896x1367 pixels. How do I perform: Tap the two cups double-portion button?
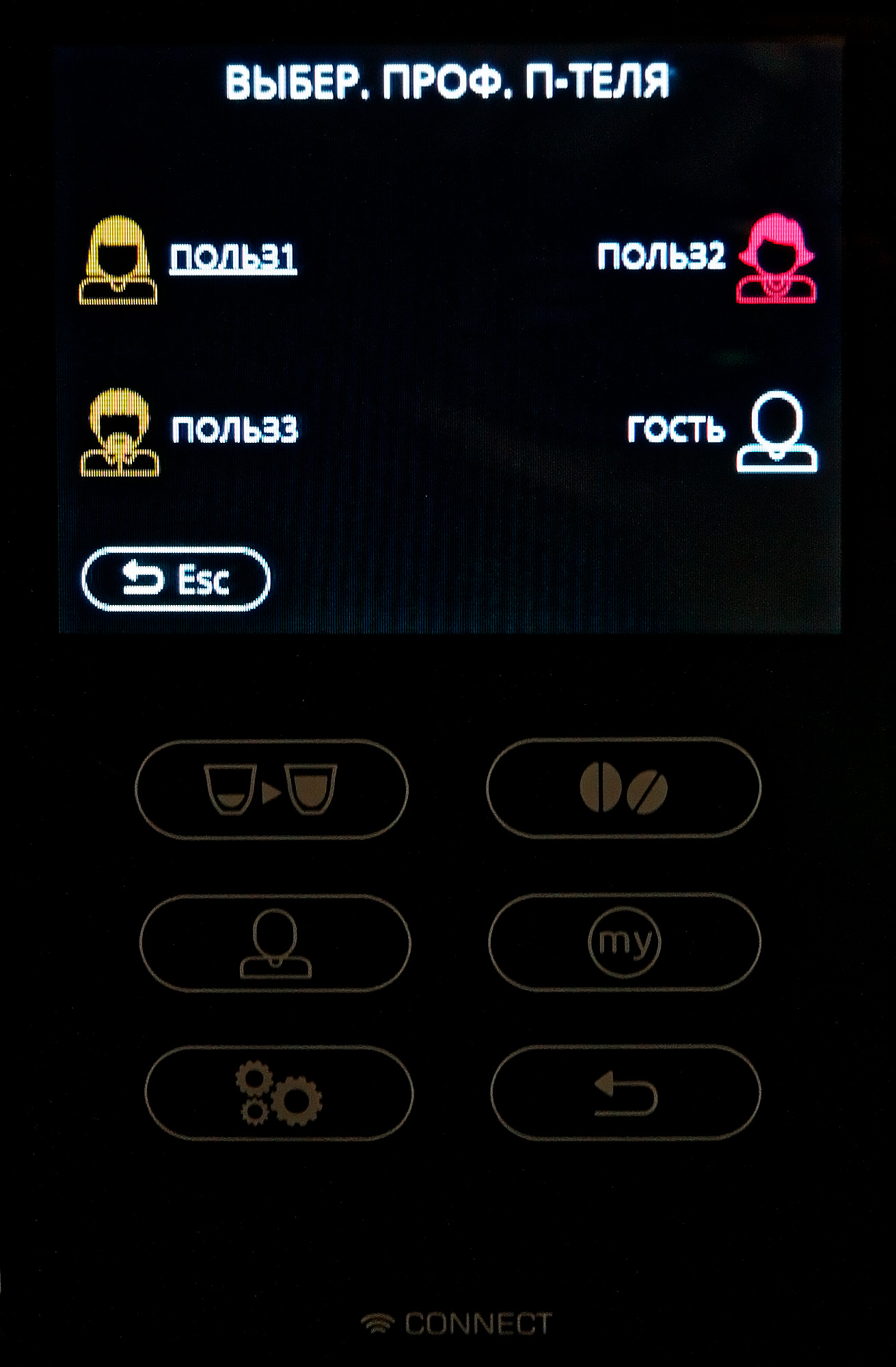pos(271,789)
